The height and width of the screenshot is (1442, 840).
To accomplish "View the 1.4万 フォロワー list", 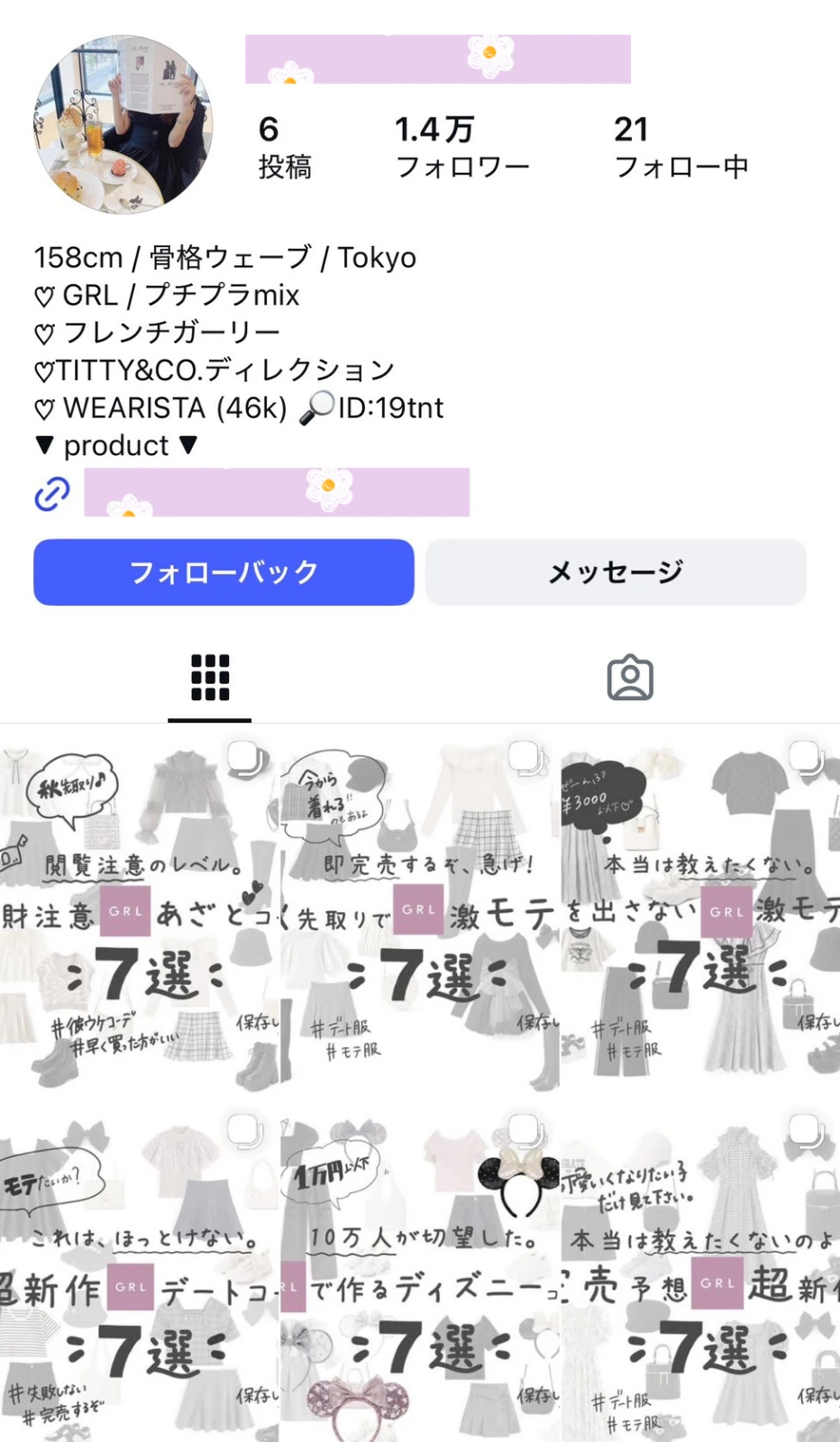I will (x=462, y=147).
